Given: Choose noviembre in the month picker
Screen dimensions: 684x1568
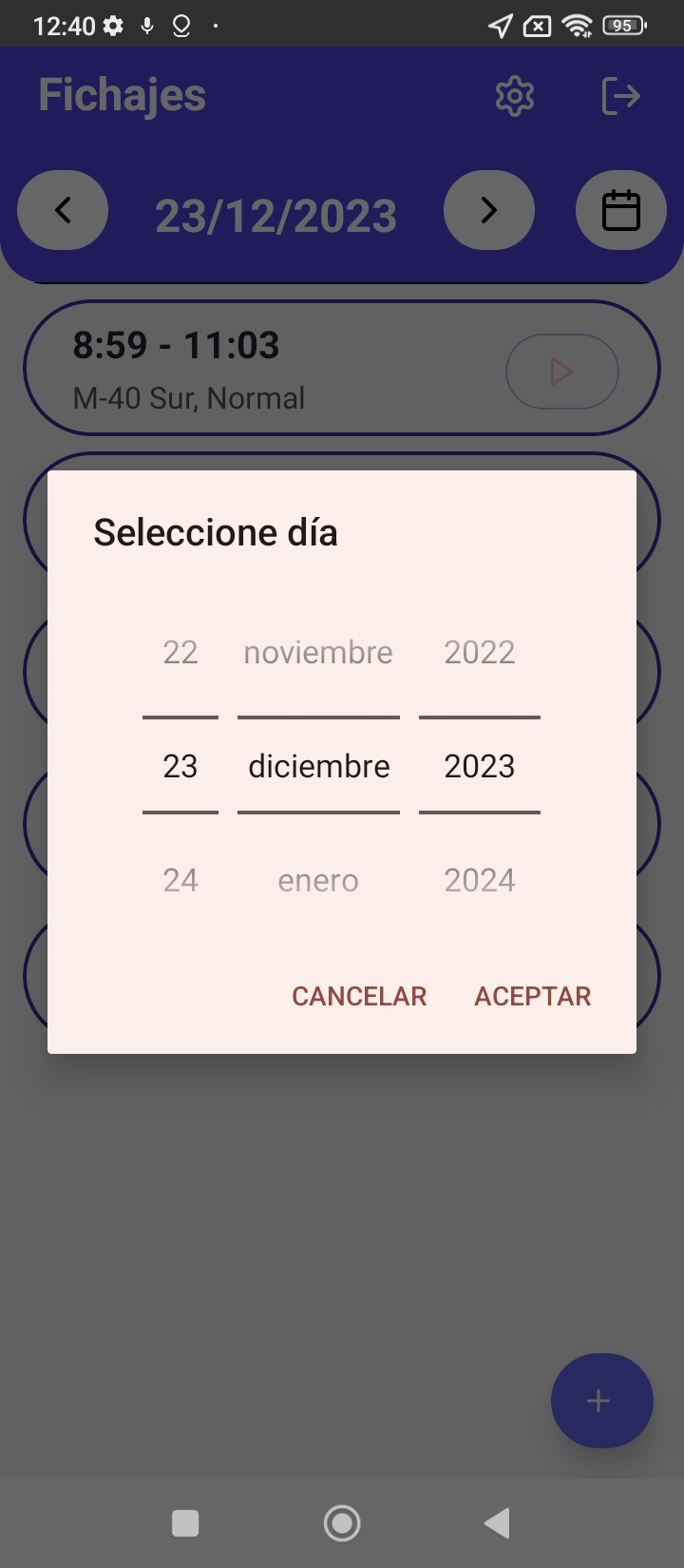Looking at the screenshot, I should tap(318, 652).
